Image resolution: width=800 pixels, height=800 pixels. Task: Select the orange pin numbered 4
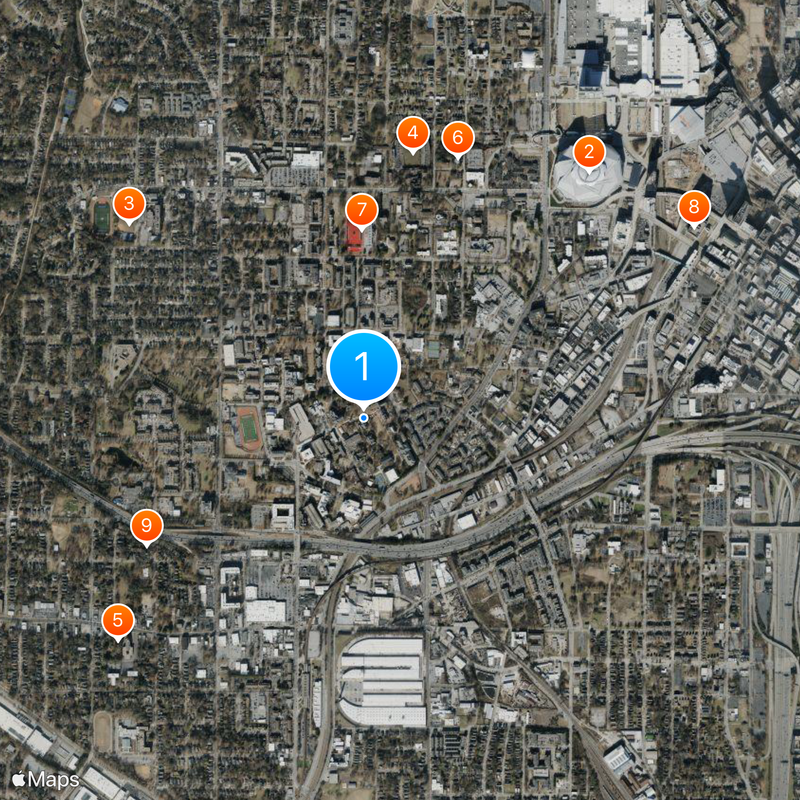coord(413,132)
